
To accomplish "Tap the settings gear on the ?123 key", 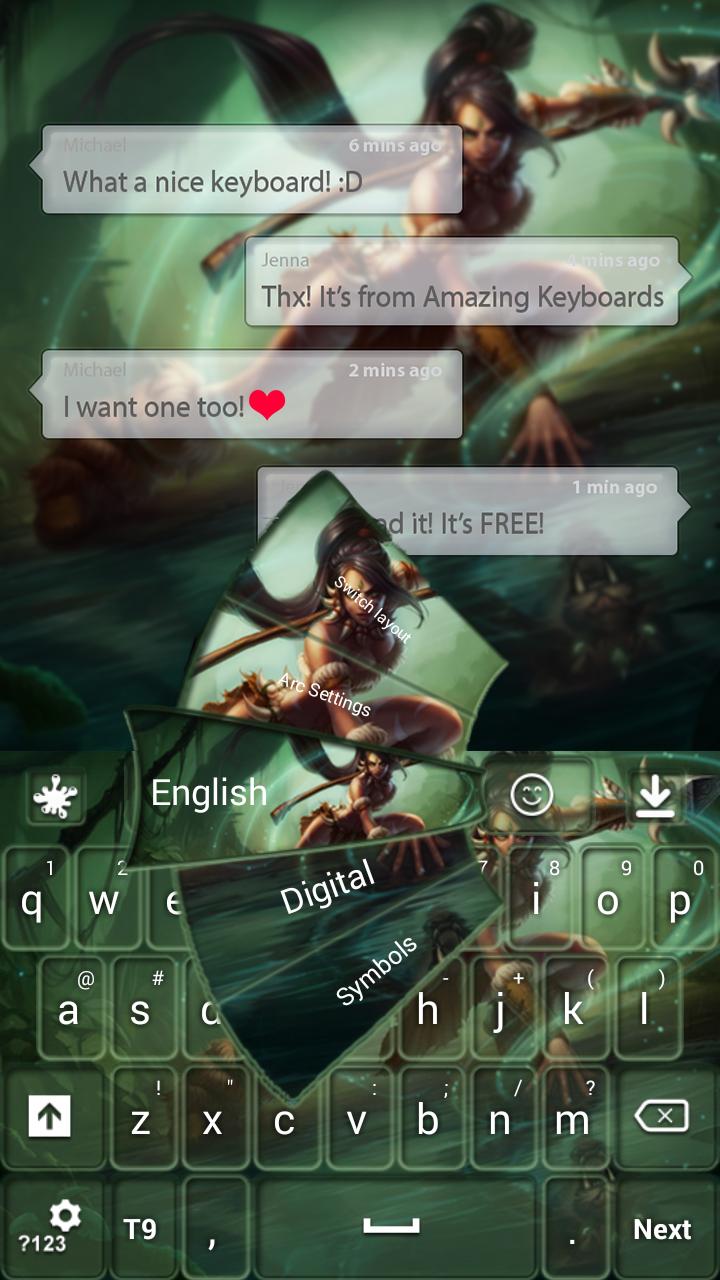I will point(62,1215).
